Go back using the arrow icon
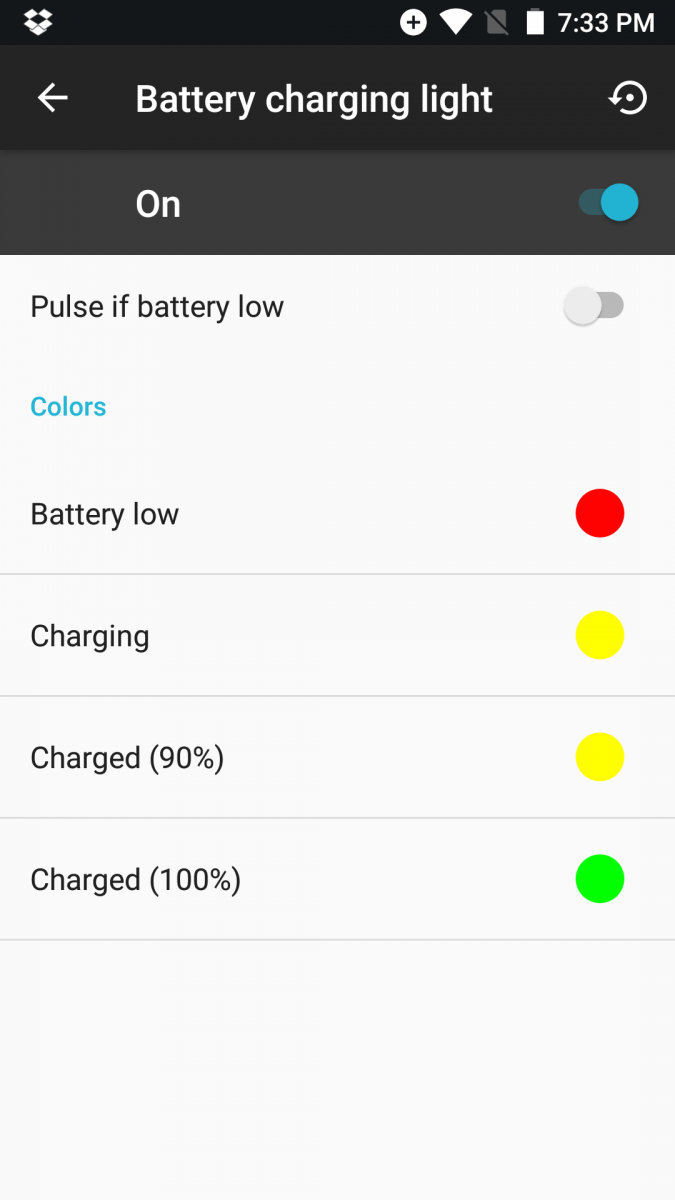 pos(52,98)
